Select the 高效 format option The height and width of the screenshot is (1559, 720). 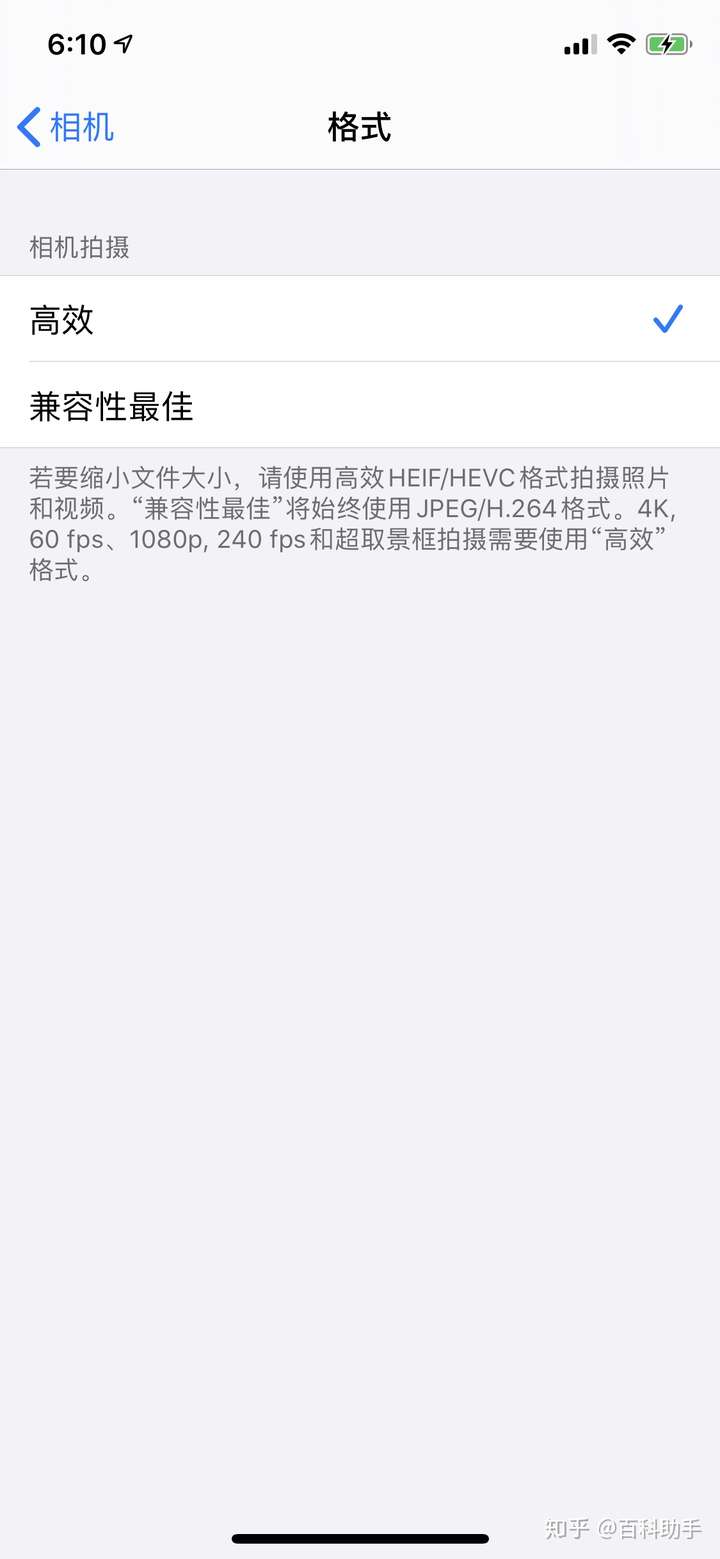[x=360, y=319]
